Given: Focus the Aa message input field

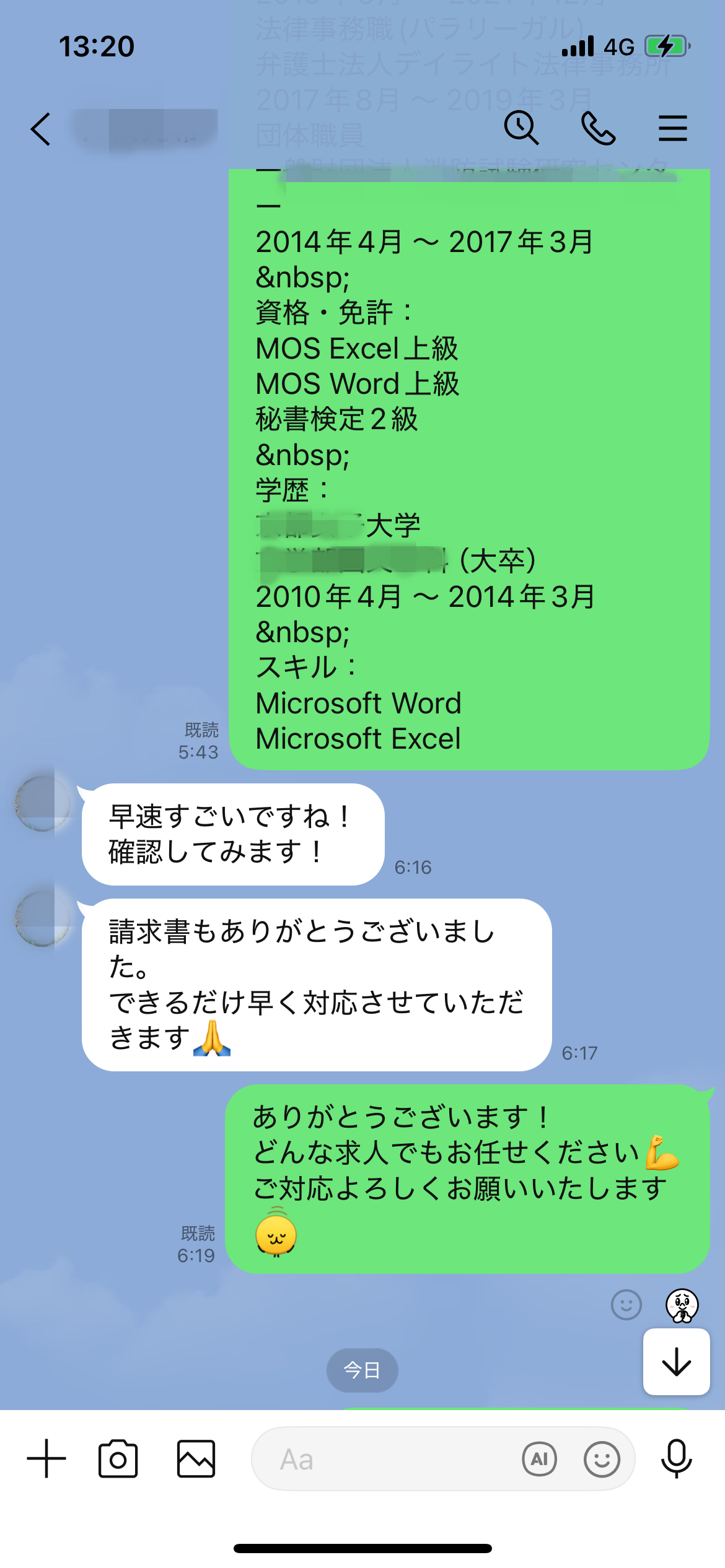Looking at the screenshot, I should 384,1459.
